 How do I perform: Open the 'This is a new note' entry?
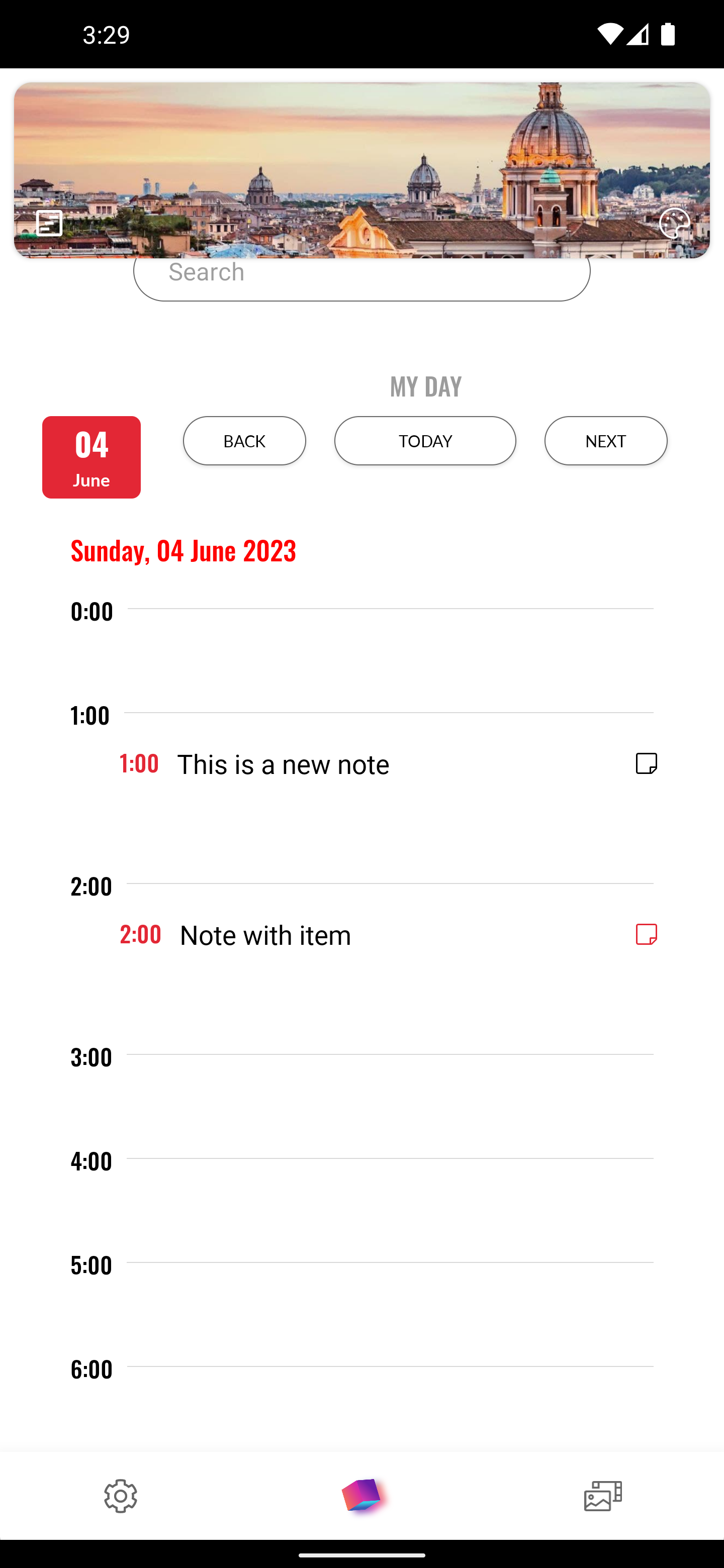pos(283,764)
